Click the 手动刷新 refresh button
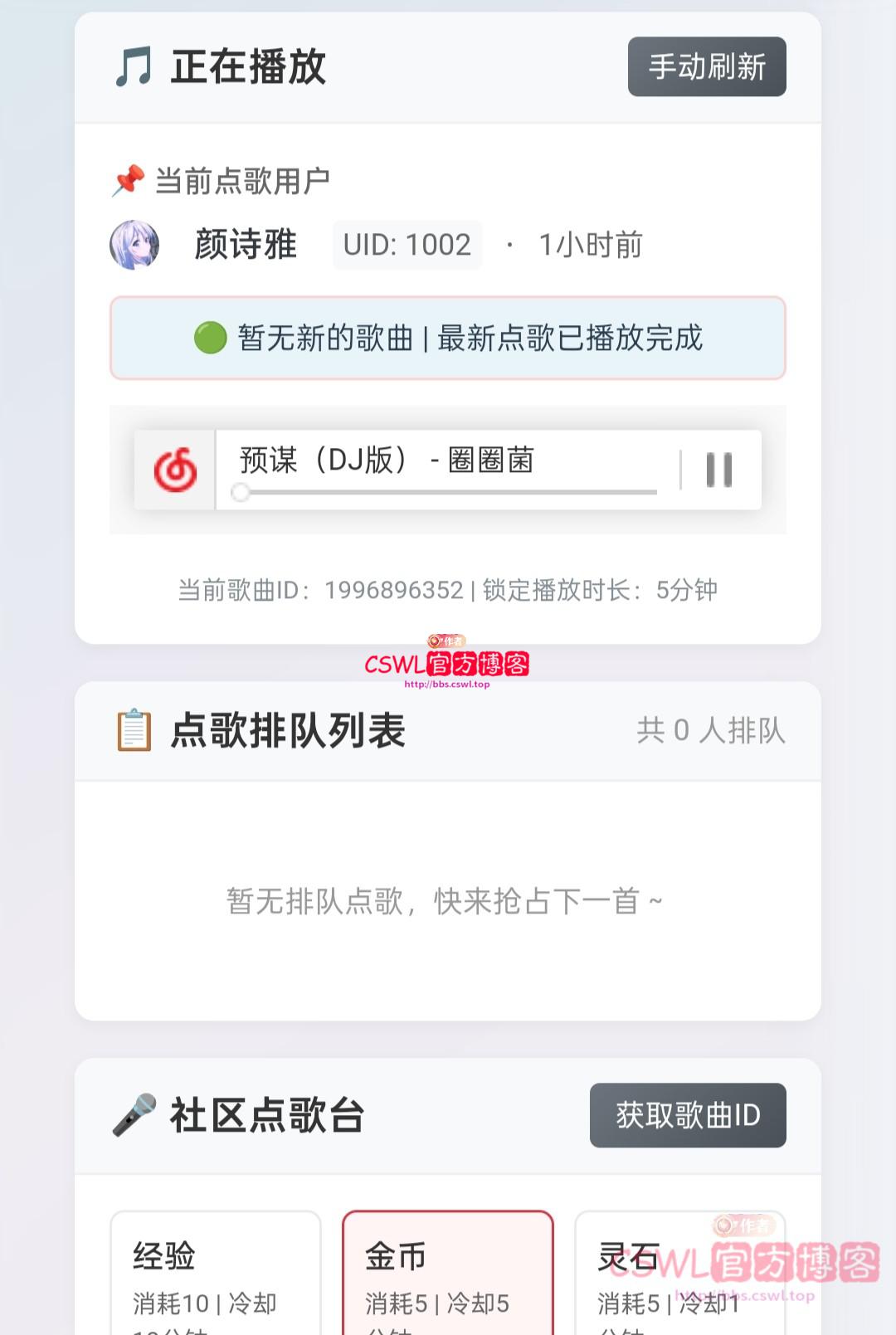The image size is (896, 1335). coord(707,66)
